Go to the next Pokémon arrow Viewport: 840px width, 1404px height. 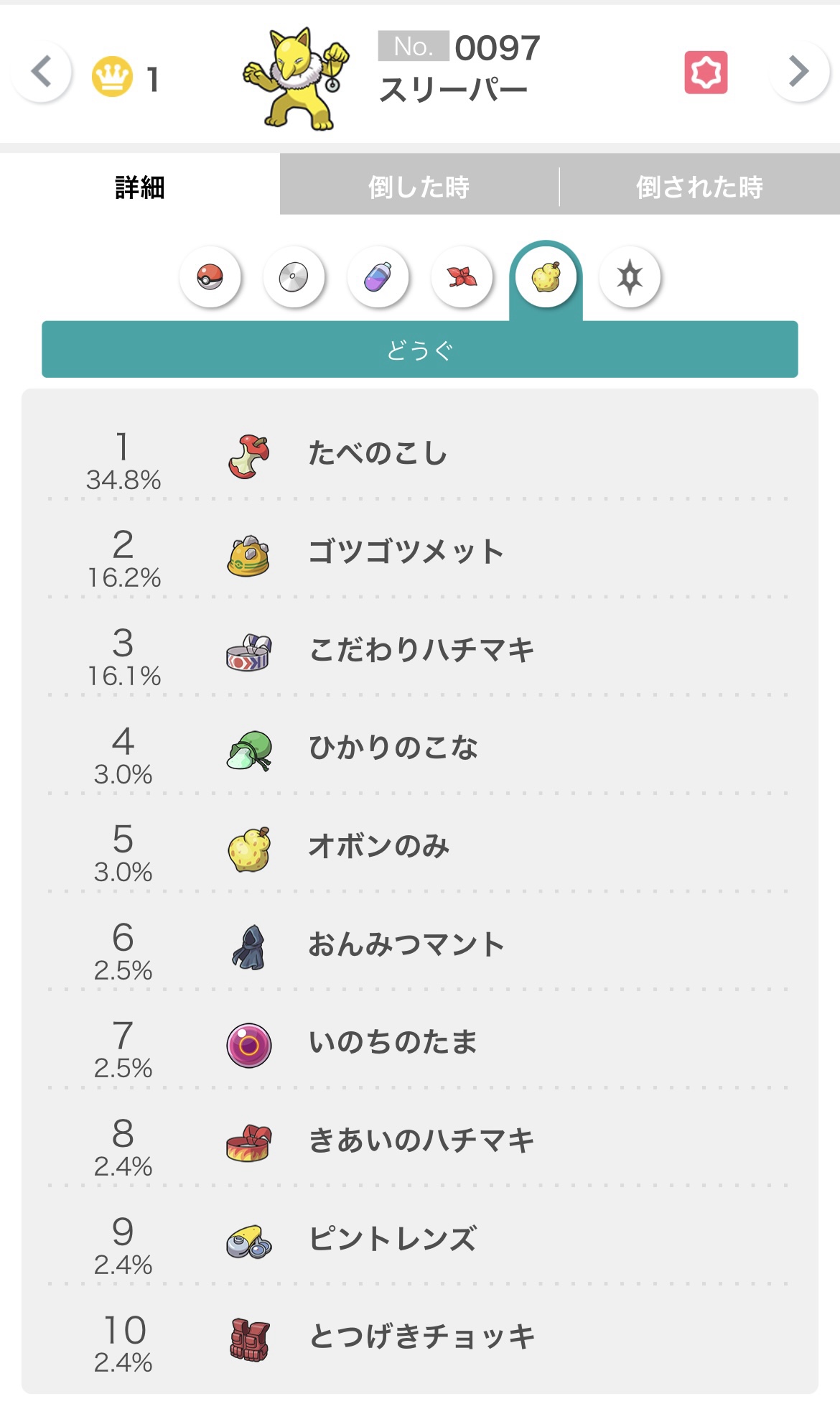798,72
